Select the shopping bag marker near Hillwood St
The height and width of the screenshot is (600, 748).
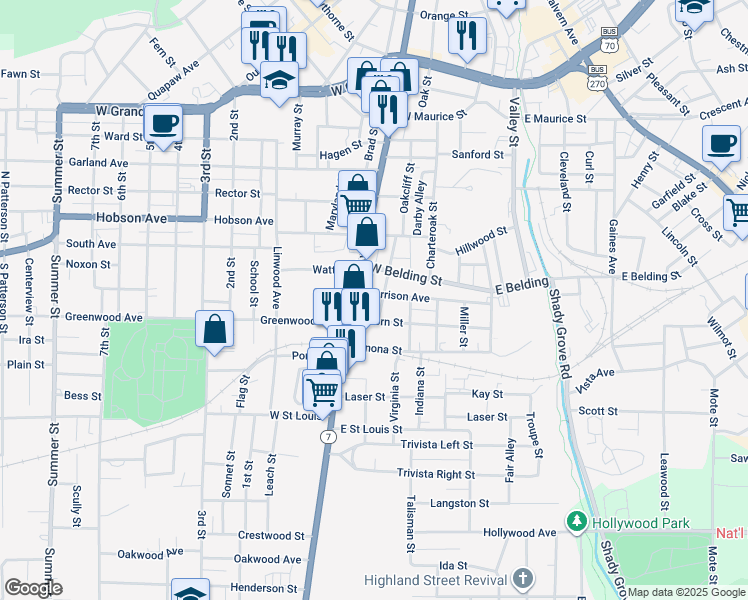(x=368, y=233)
